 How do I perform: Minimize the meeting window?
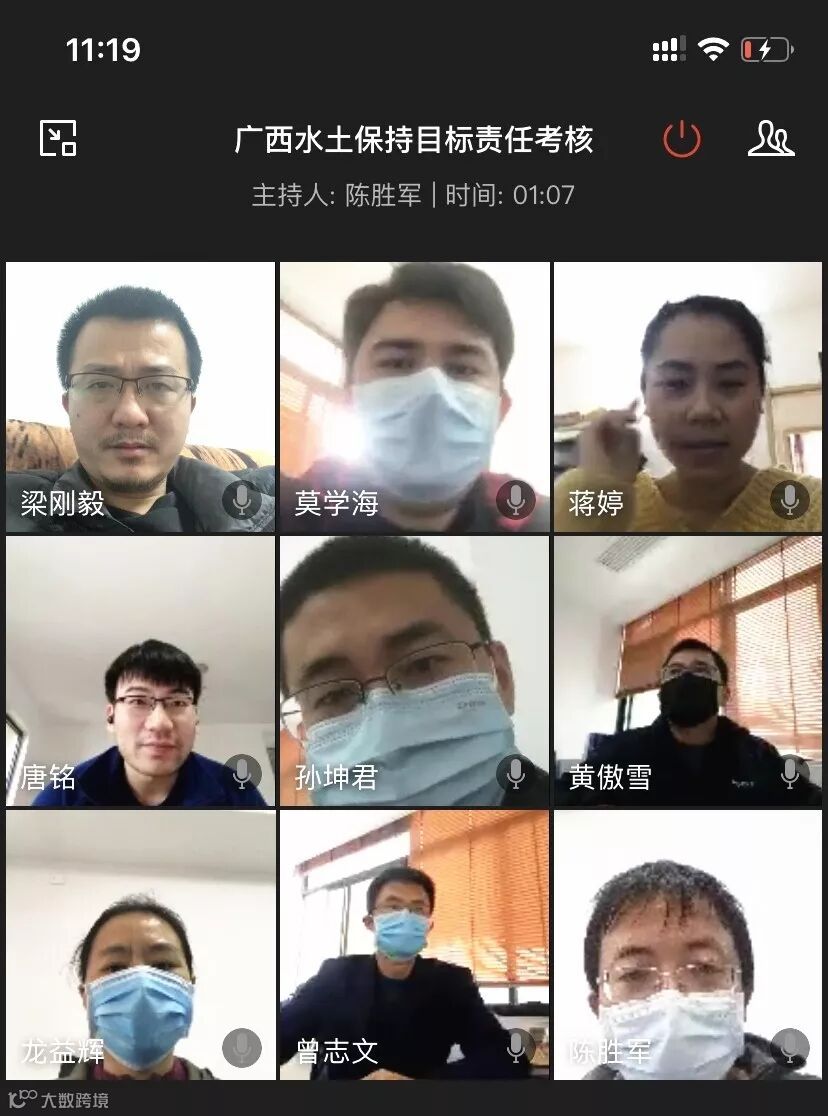pos(58,138)
